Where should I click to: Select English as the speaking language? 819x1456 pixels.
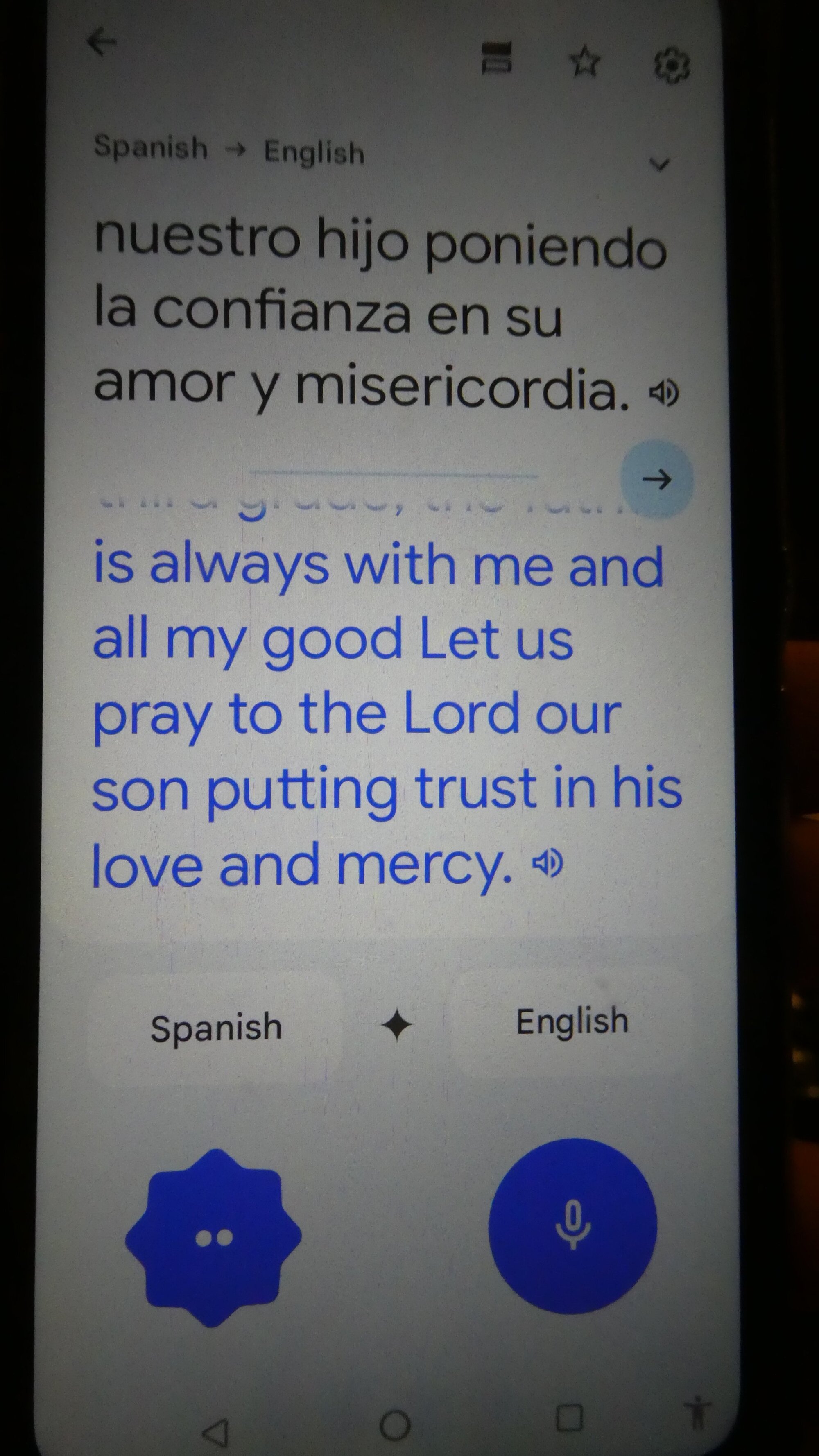[x=572, y=1021]
